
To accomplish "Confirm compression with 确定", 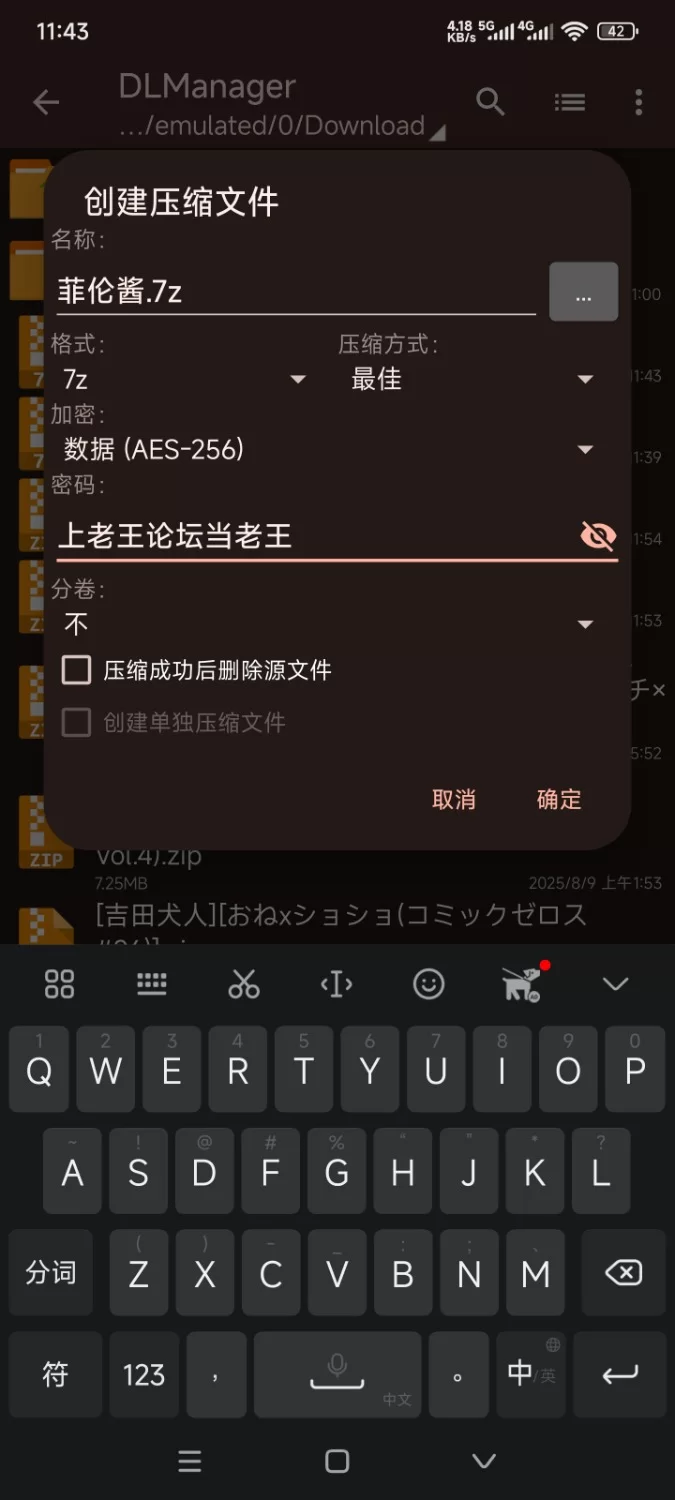I will click(558, 799).
